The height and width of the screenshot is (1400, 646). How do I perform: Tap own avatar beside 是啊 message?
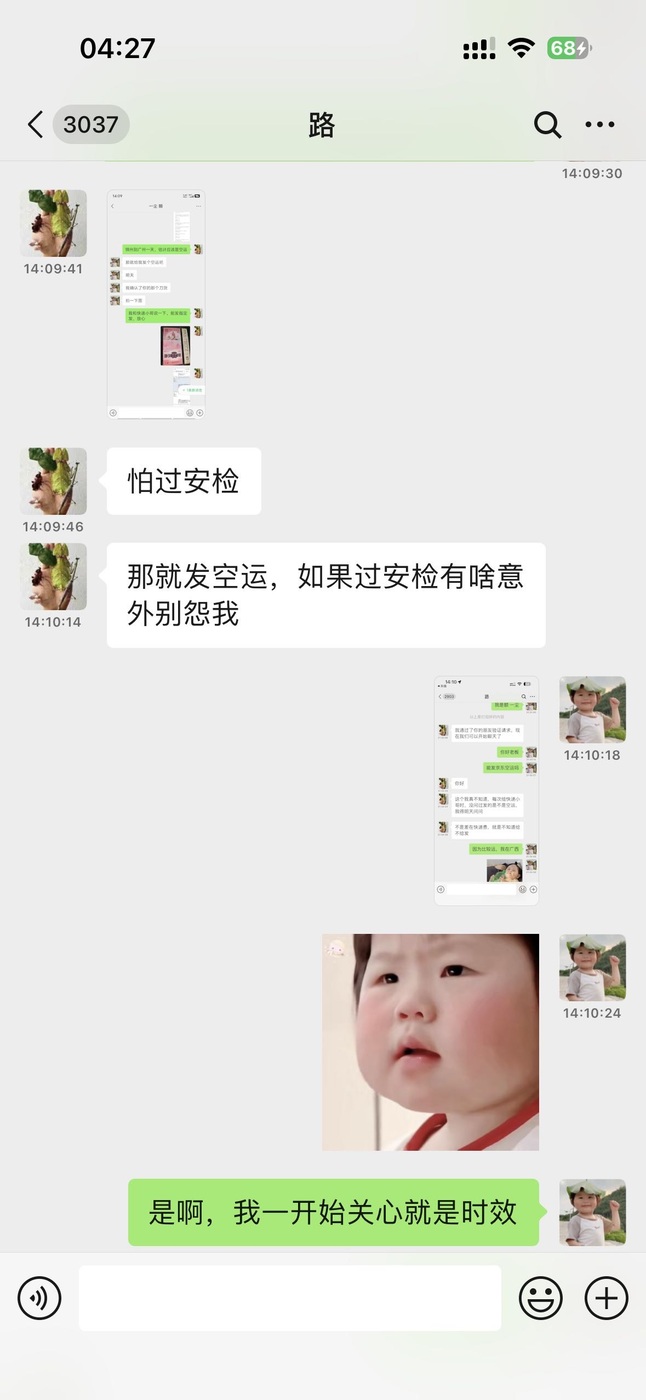pos(593,1212)
